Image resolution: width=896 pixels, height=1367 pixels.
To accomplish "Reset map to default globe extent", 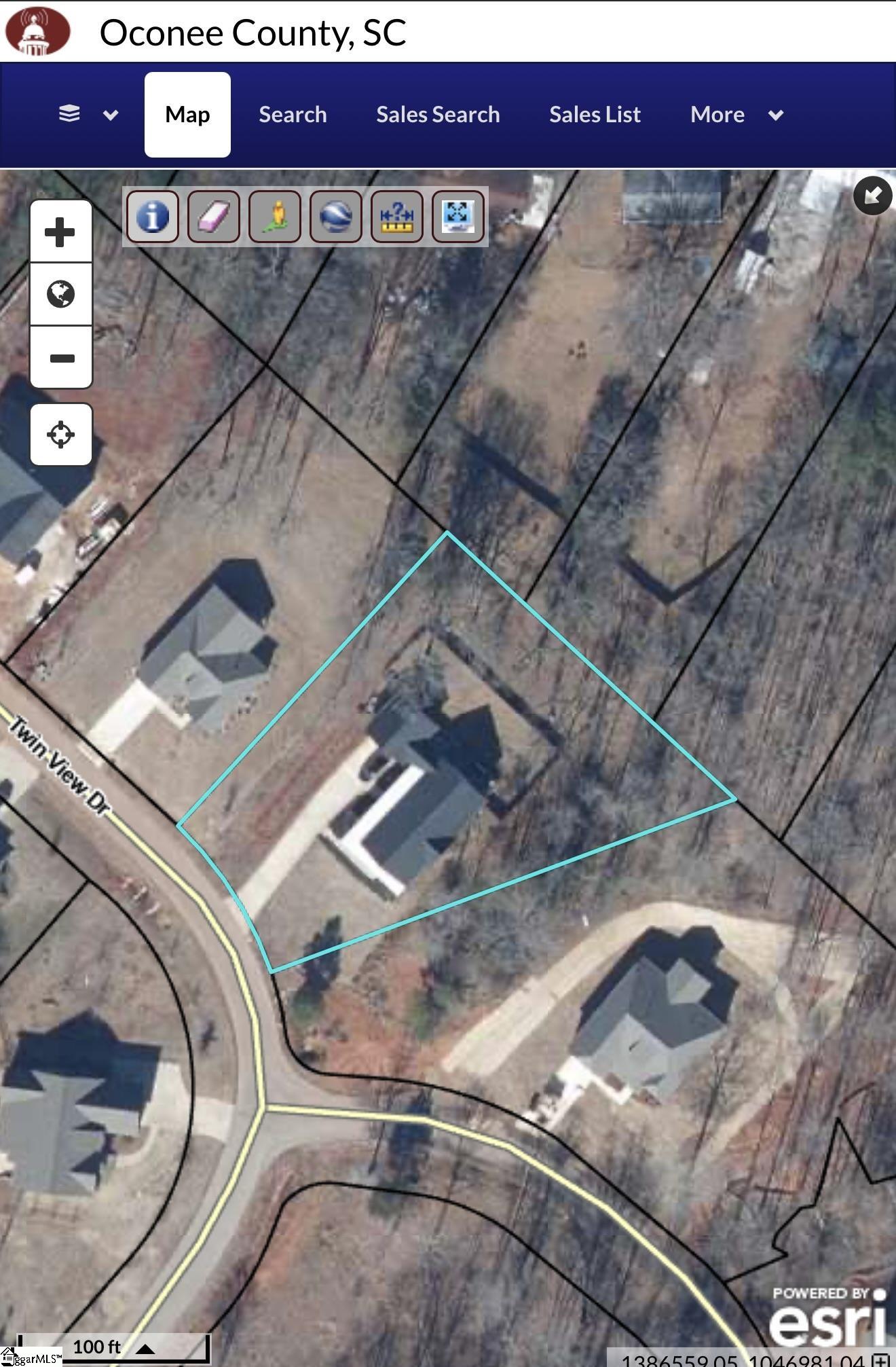I will point(60,295).
